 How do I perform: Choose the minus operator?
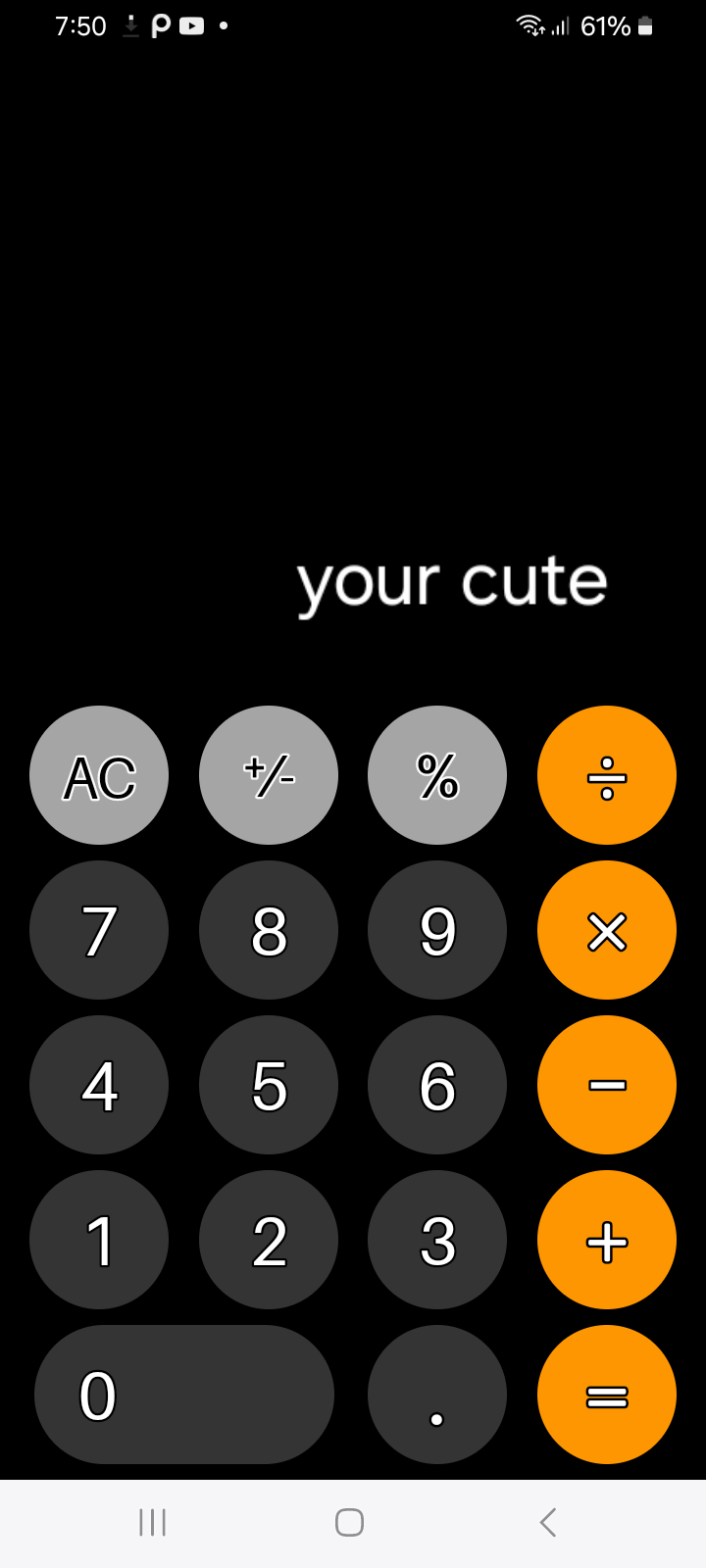(x=607, y=1085)
